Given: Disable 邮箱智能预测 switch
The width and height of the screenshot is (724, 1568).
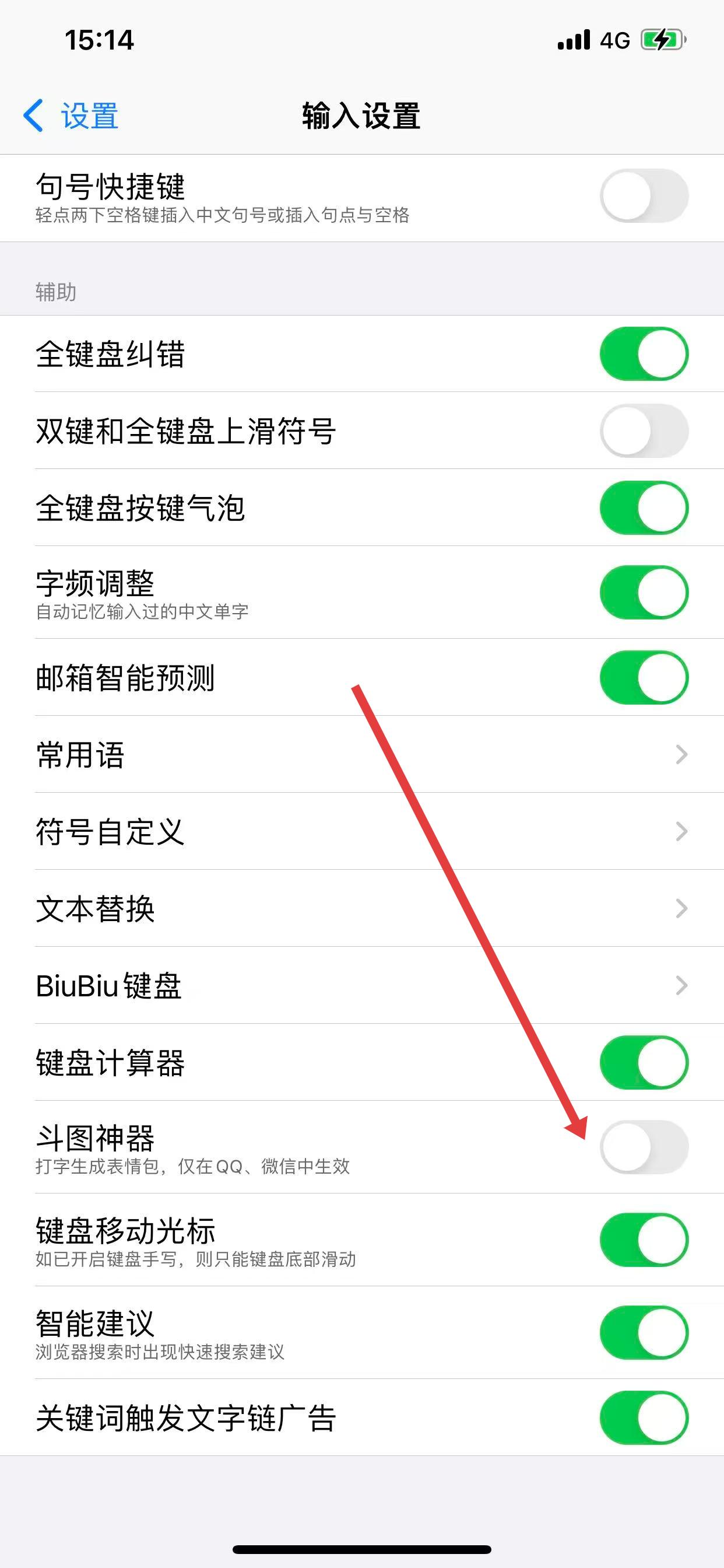Looking at the screenshot, I should pyautogui.click(x=644, y=677).
